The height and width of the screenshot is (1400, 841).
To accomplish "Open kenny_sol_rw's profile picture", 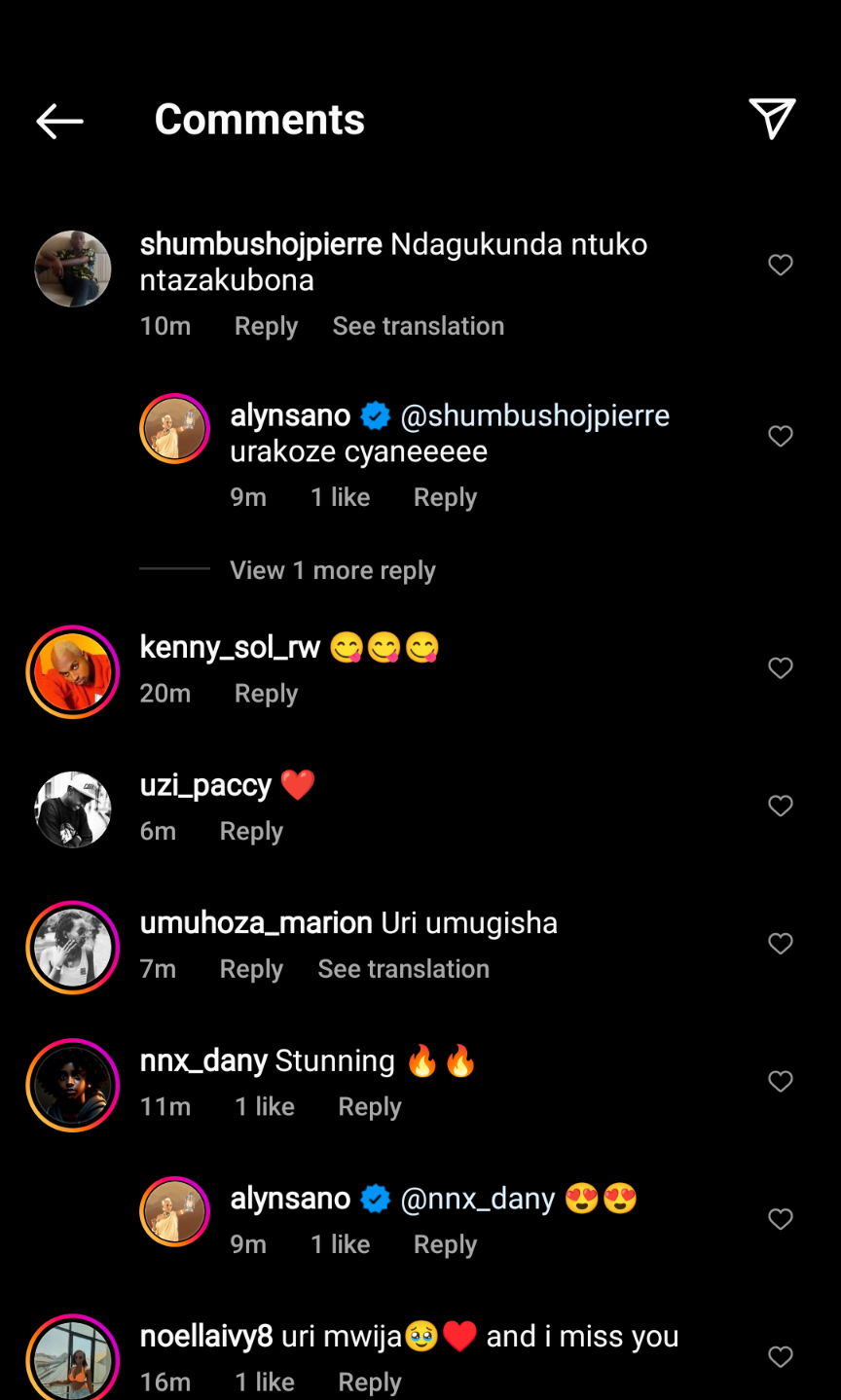I will (73, 671).
